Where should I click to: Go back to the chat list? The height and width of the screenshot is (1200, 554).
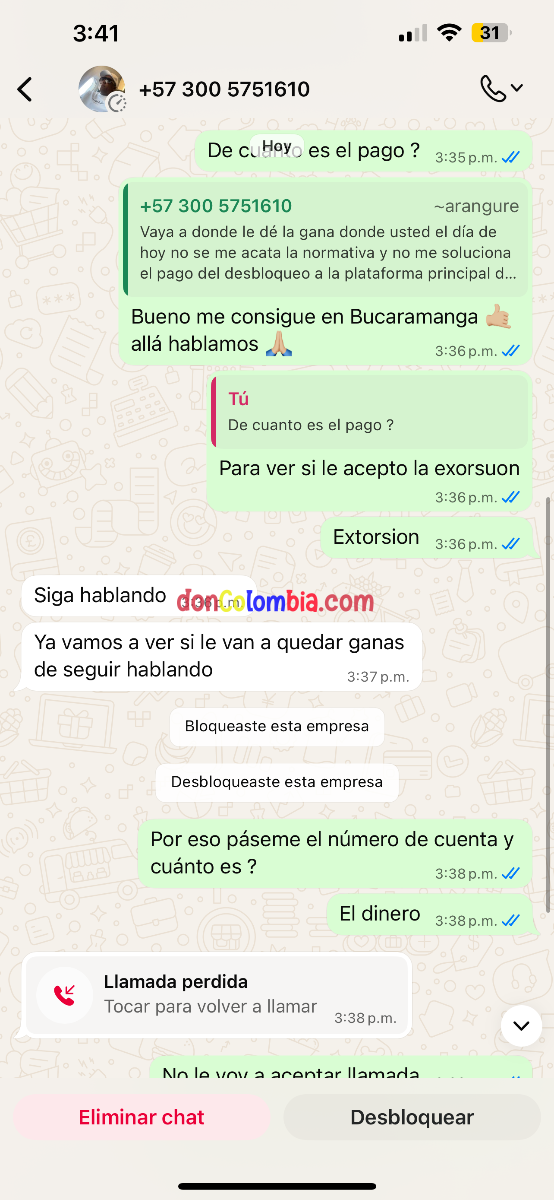click(x=25, y=89)
